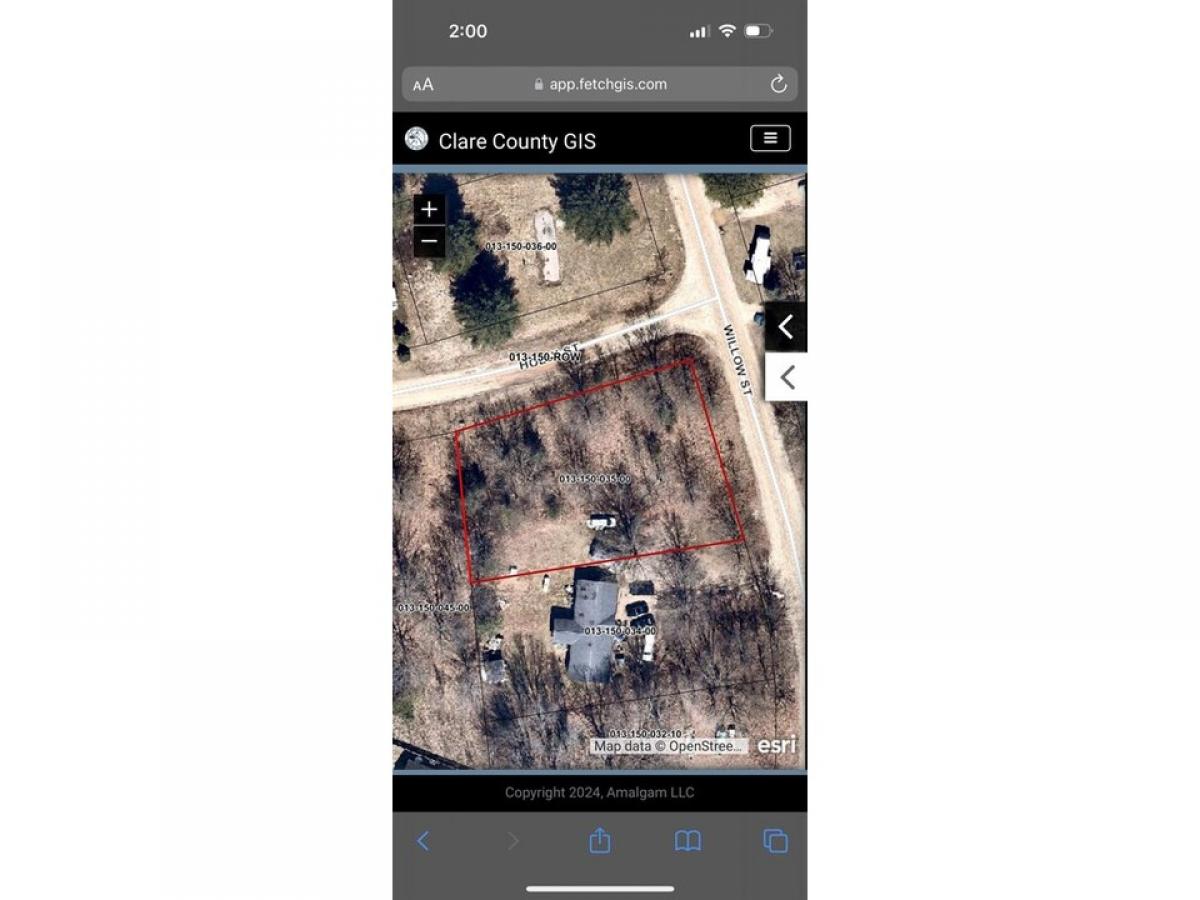Viewport: 1200px width, 900px height.
Task: Open Safari bookmarks
Action: [687, 841]
